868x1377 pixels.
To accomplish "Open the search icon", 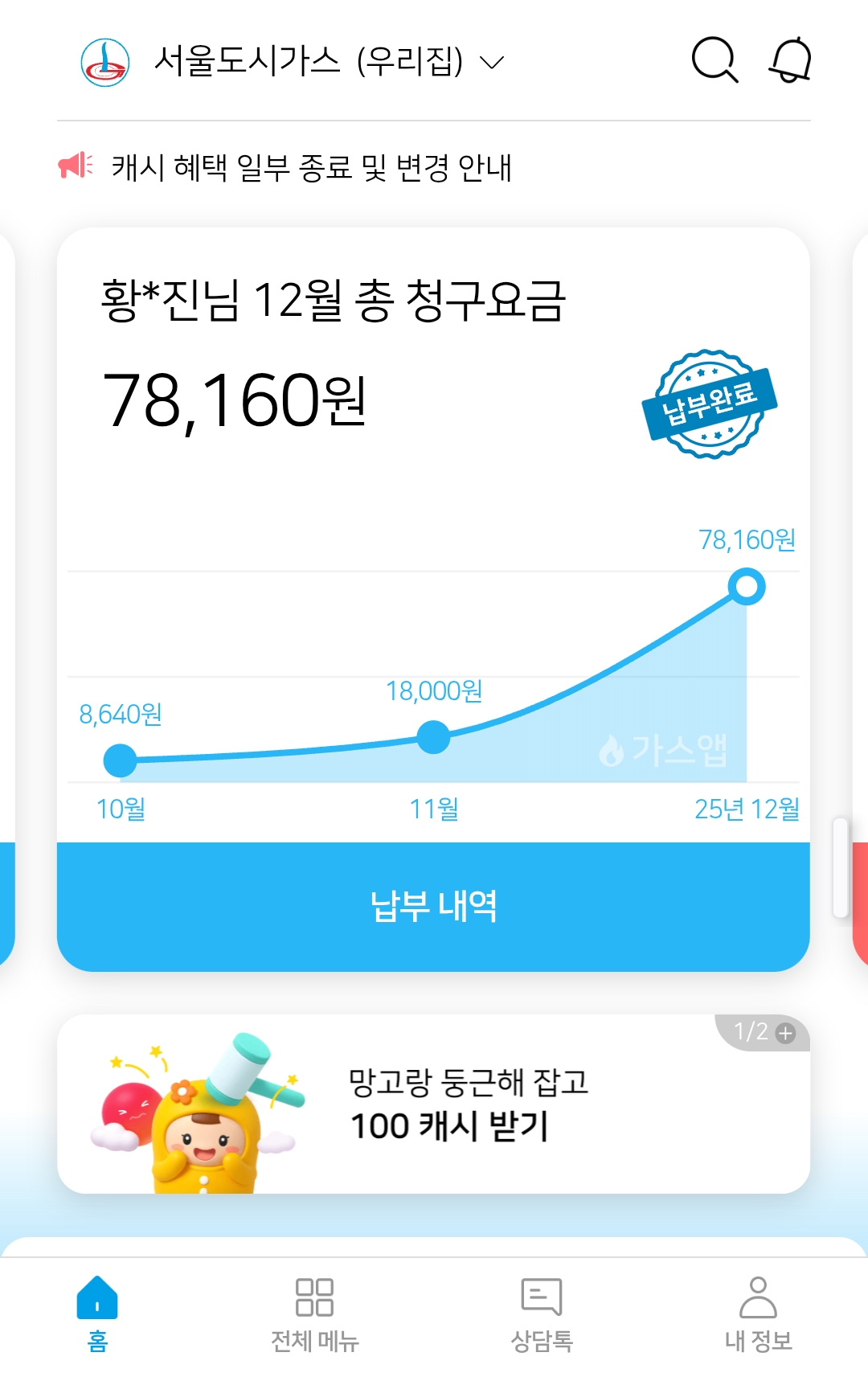I will [x=714, y=60].
